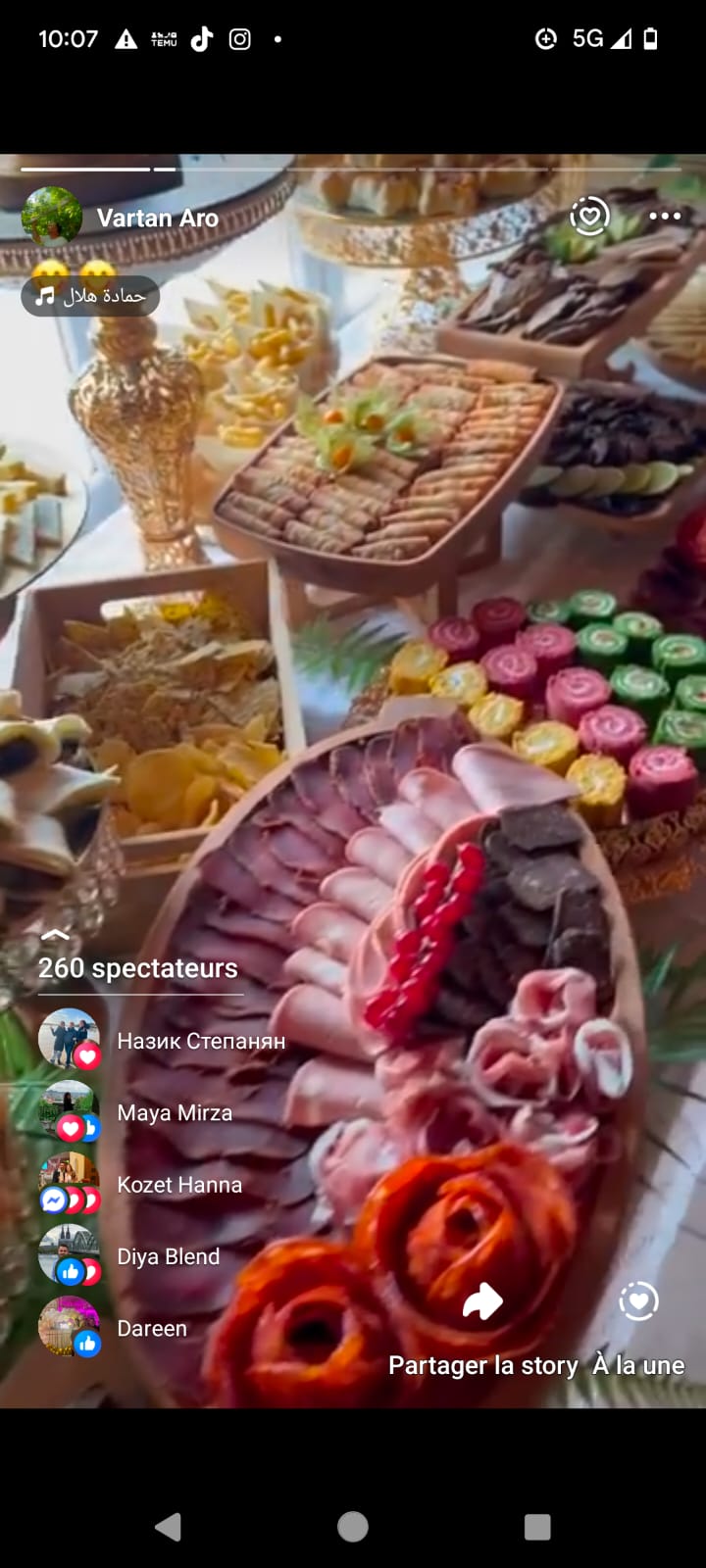Go to the home screen
706x1568 pixels.
tap(353, 1526)
